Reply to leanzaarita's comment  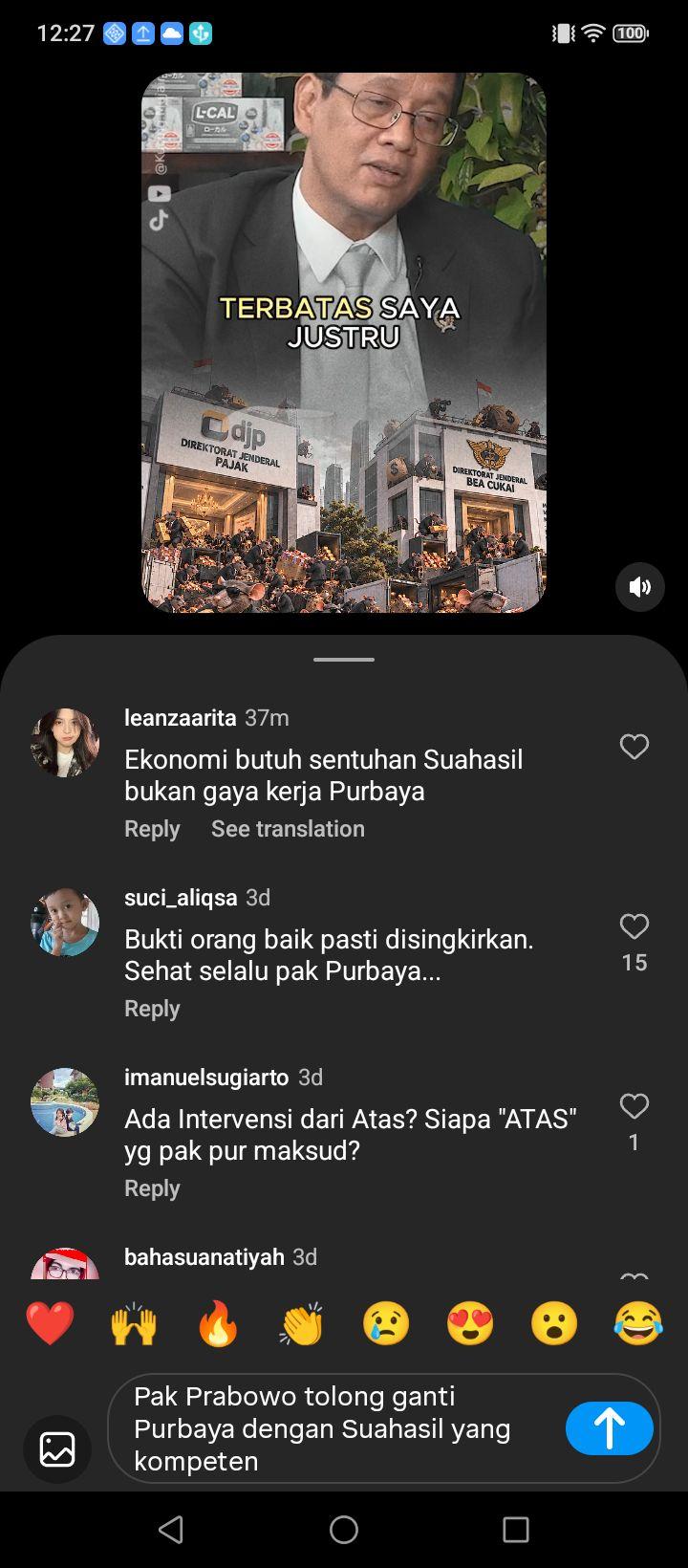(152, 829)
